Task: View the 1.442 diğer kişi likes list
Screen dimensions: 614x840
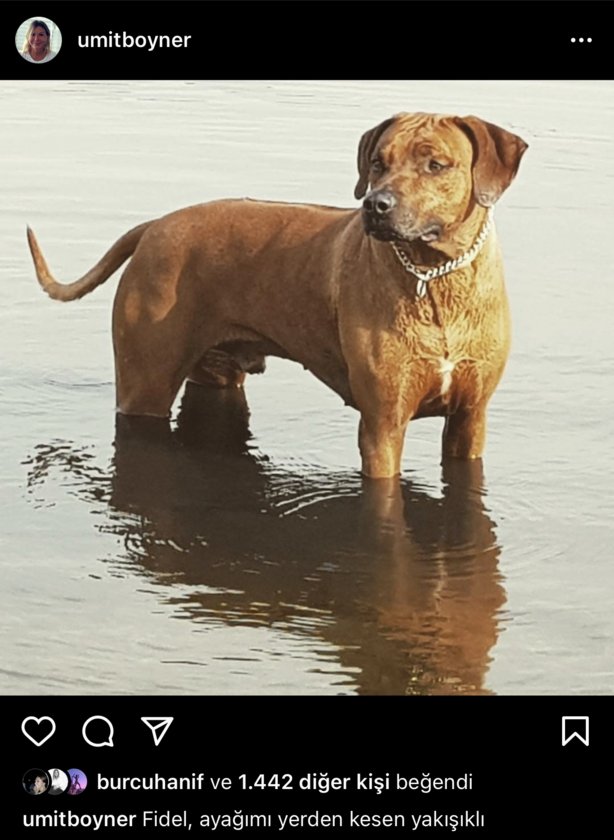Action: pos(314,782)
